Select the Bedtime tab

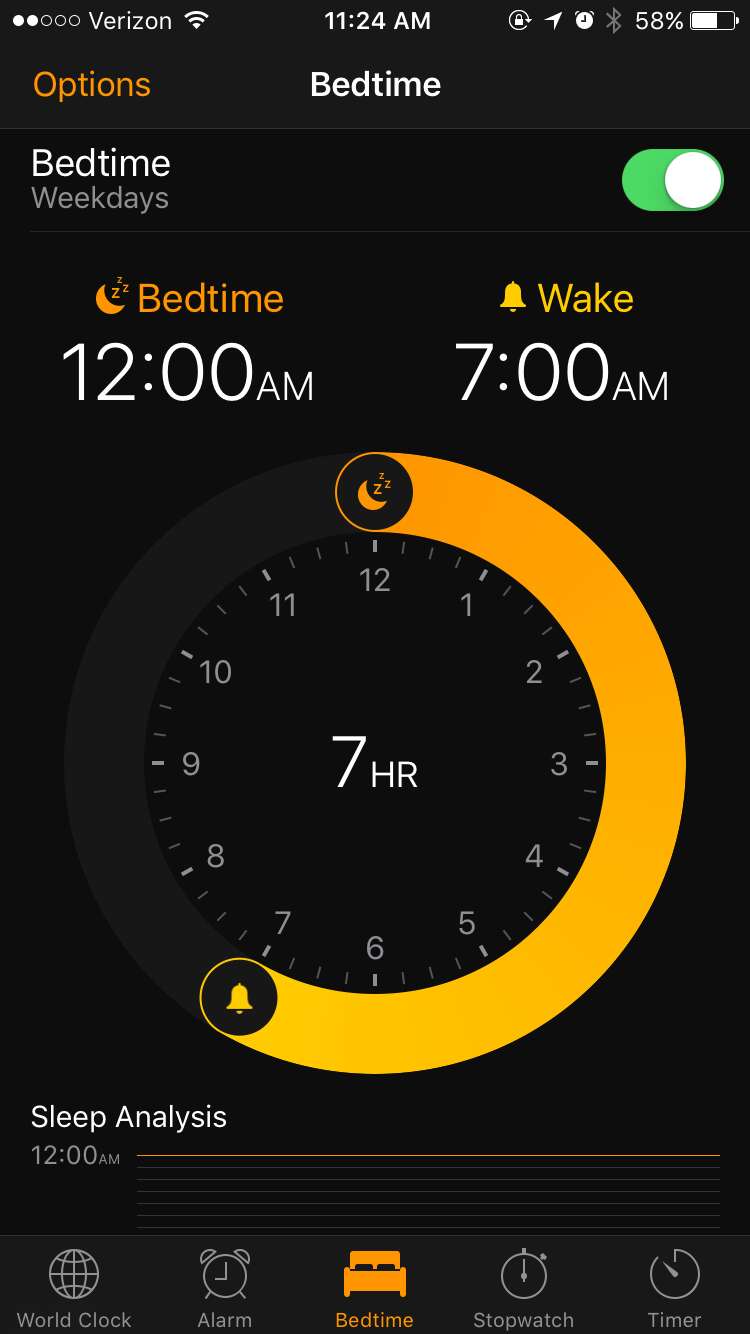point(374,1287)
